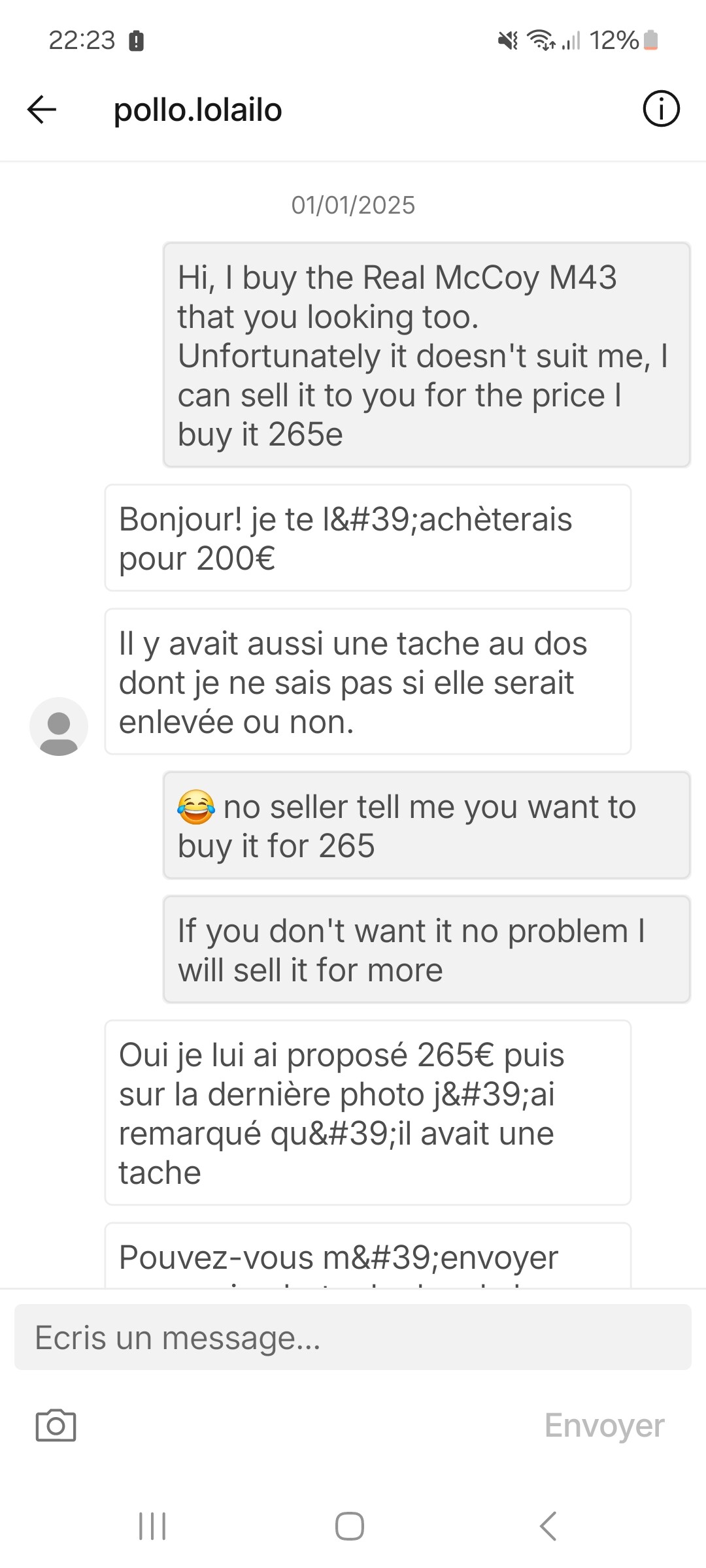Screen dimensions: 706x1568
Task: Tap the Envoyer send button
Action: coord(604,1425)
